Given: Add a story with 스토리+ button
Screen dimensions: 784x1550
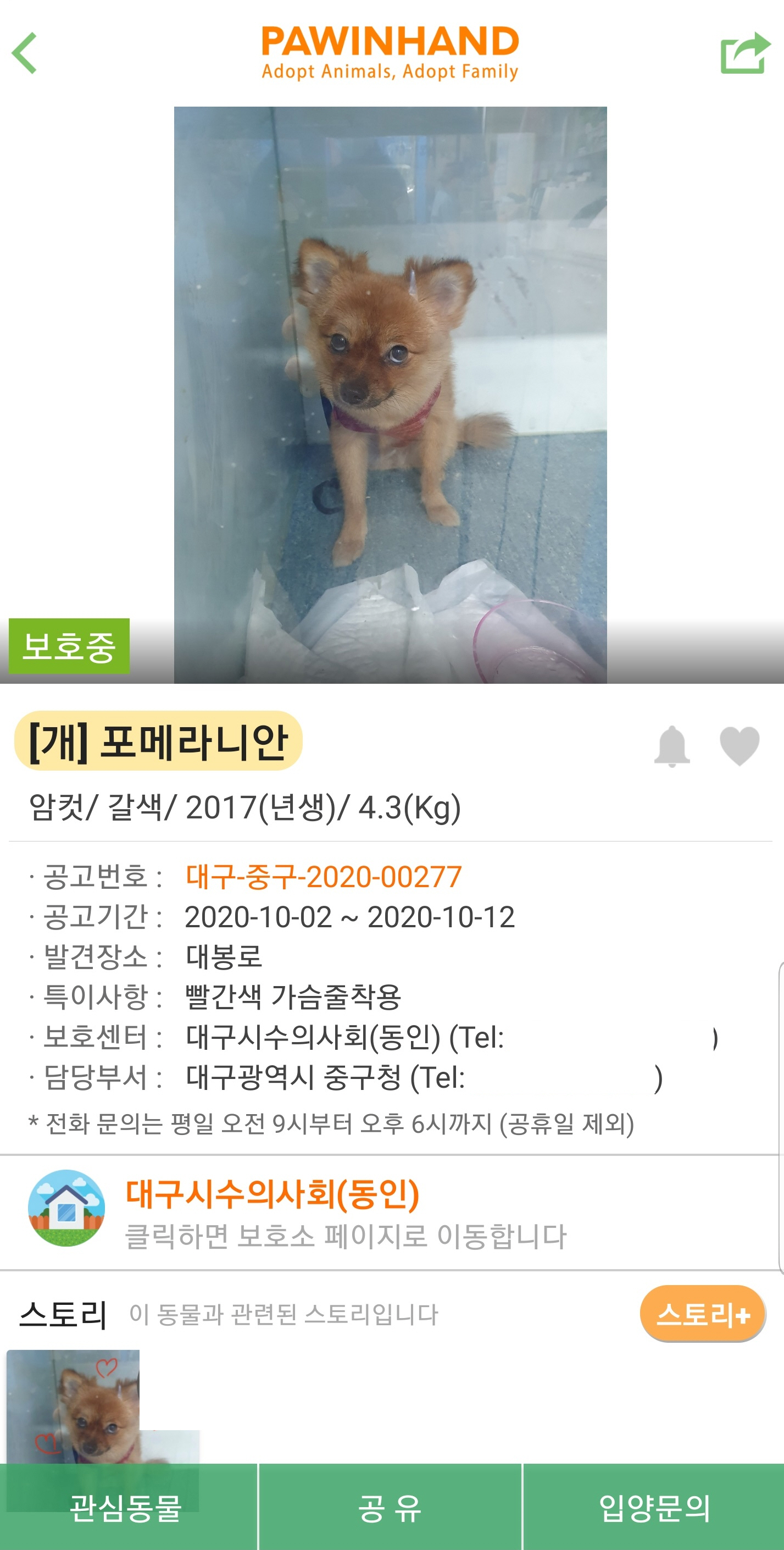Looking at the screenshot, I should click(702, 1315).
